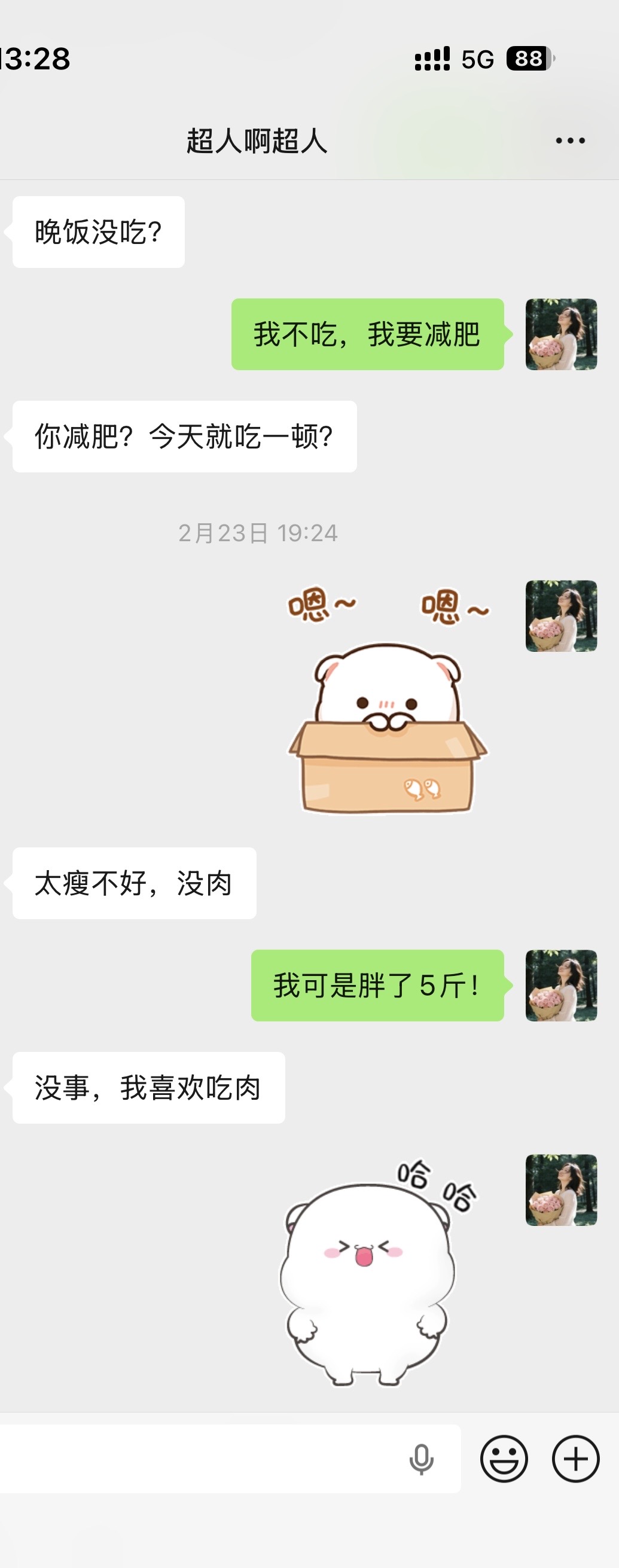Open the emoji sticker panel

[x=504, y=1459]
